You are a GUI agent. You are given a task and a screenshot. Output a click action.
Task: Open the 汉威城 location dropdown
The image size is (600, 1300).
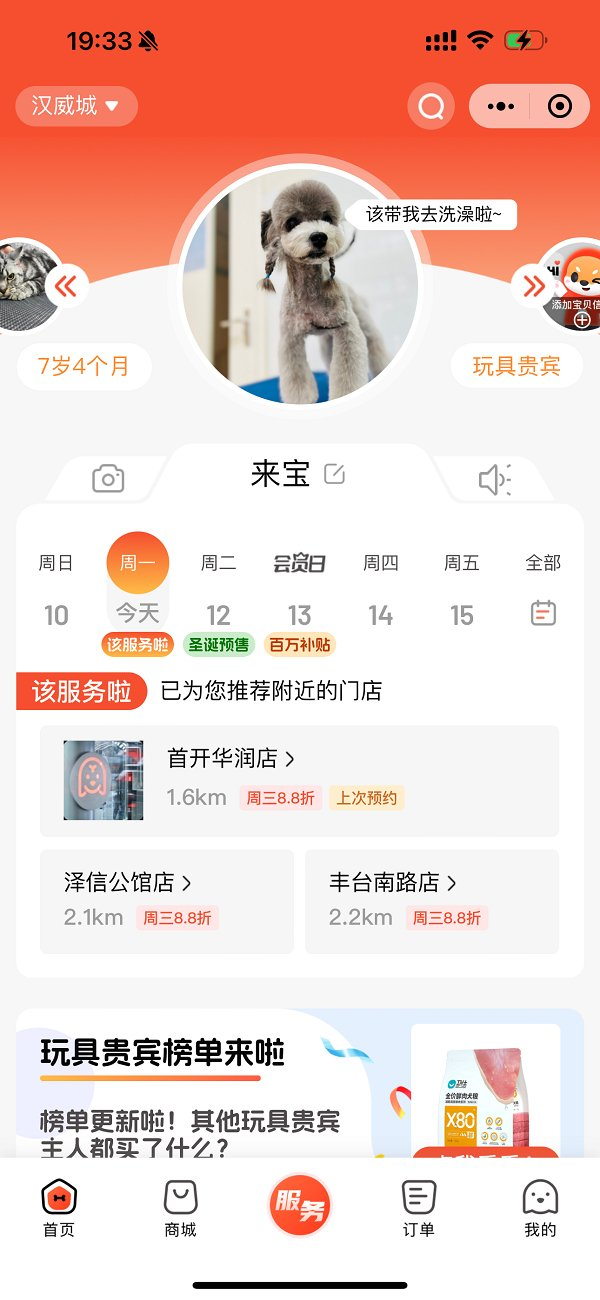tap(76, 106)
